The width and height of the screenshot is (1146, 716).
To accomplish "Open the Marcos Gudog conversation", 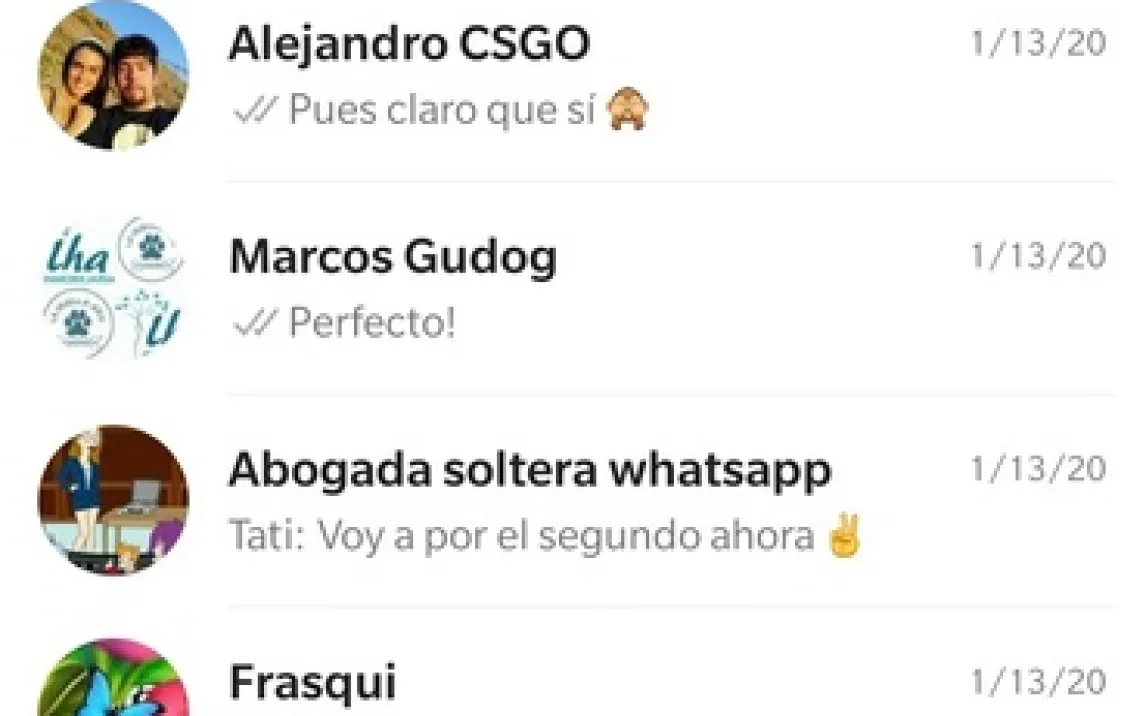I will pyautogui.click(x=600, y=288).
